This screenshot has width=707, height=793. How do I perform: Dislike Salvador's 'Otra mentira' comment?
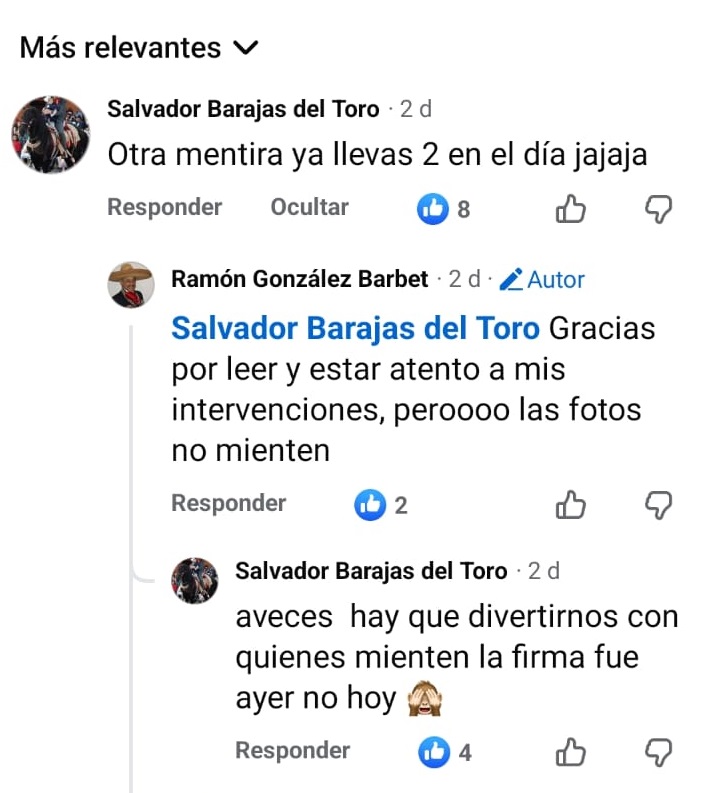657,208
